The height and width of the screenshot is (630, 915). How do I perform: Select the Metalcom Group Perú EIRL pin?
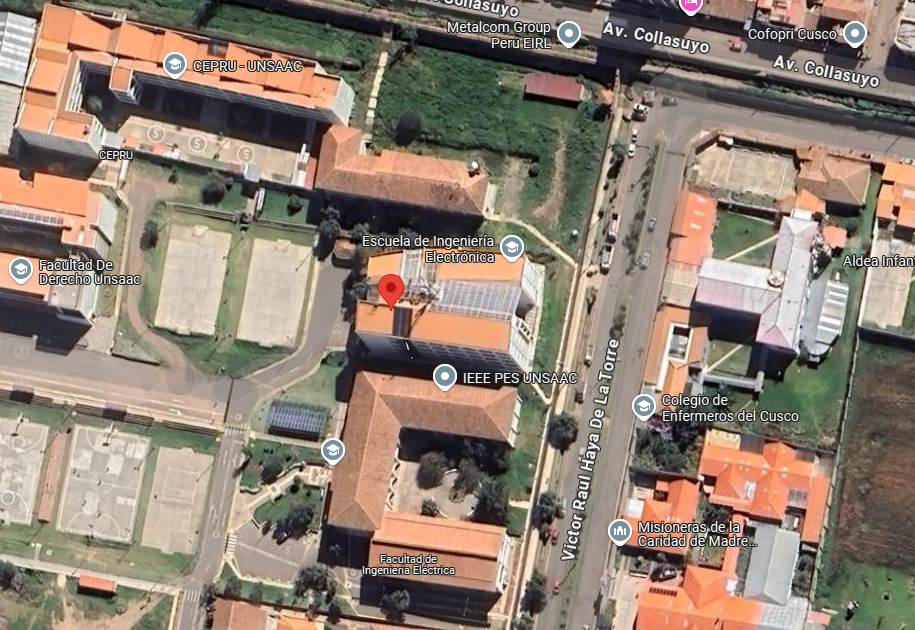tap(569, 35)
